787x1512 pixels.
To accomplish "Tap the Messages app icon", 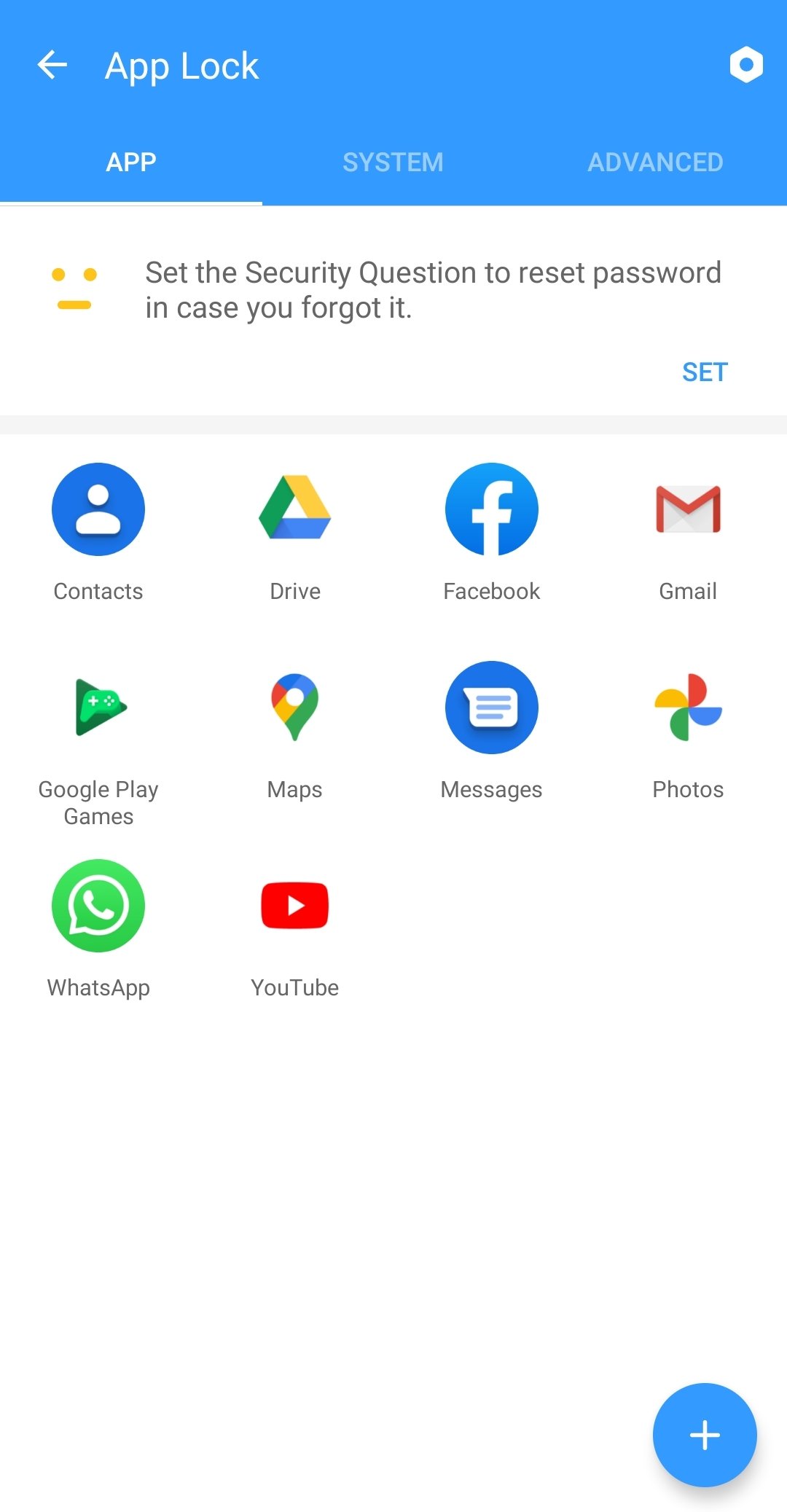I will (492, 708).
